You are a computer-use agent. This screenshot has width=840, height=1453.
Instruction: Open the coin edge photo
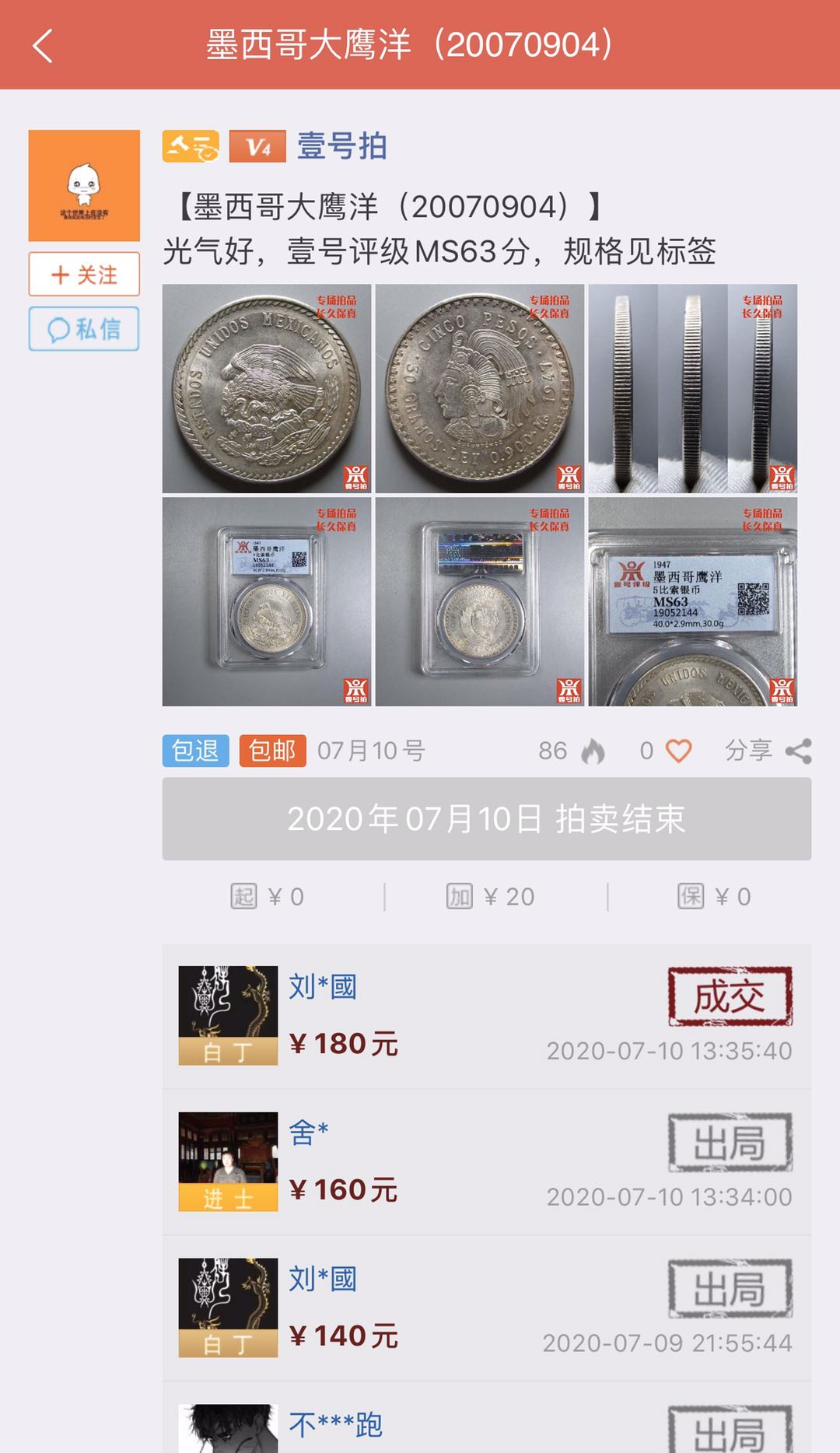692,388
